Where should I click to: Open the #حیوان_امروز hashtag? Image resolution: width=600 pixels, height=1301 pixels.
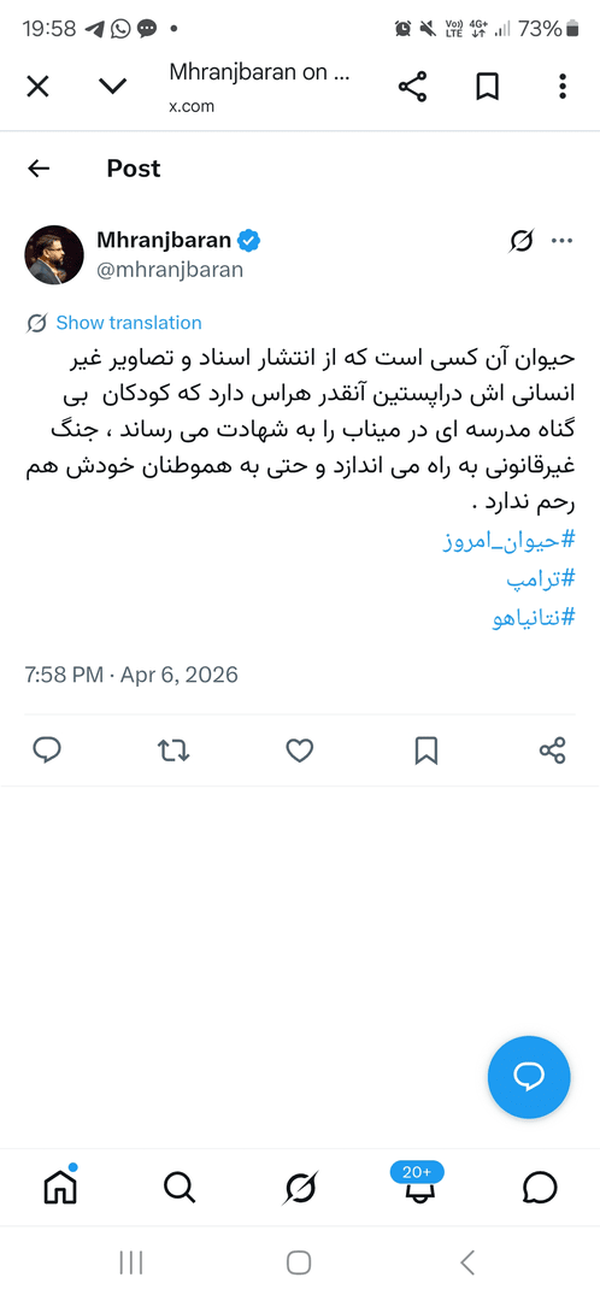[509, 541]
